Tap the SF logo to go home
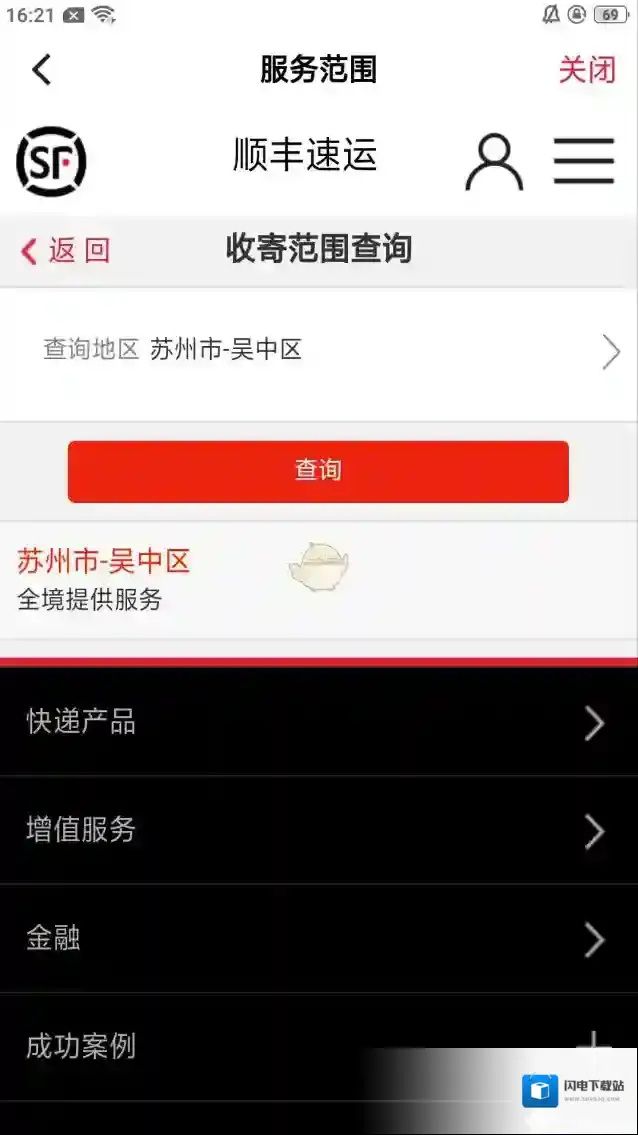638x1135 pixels. click(51, 161)
